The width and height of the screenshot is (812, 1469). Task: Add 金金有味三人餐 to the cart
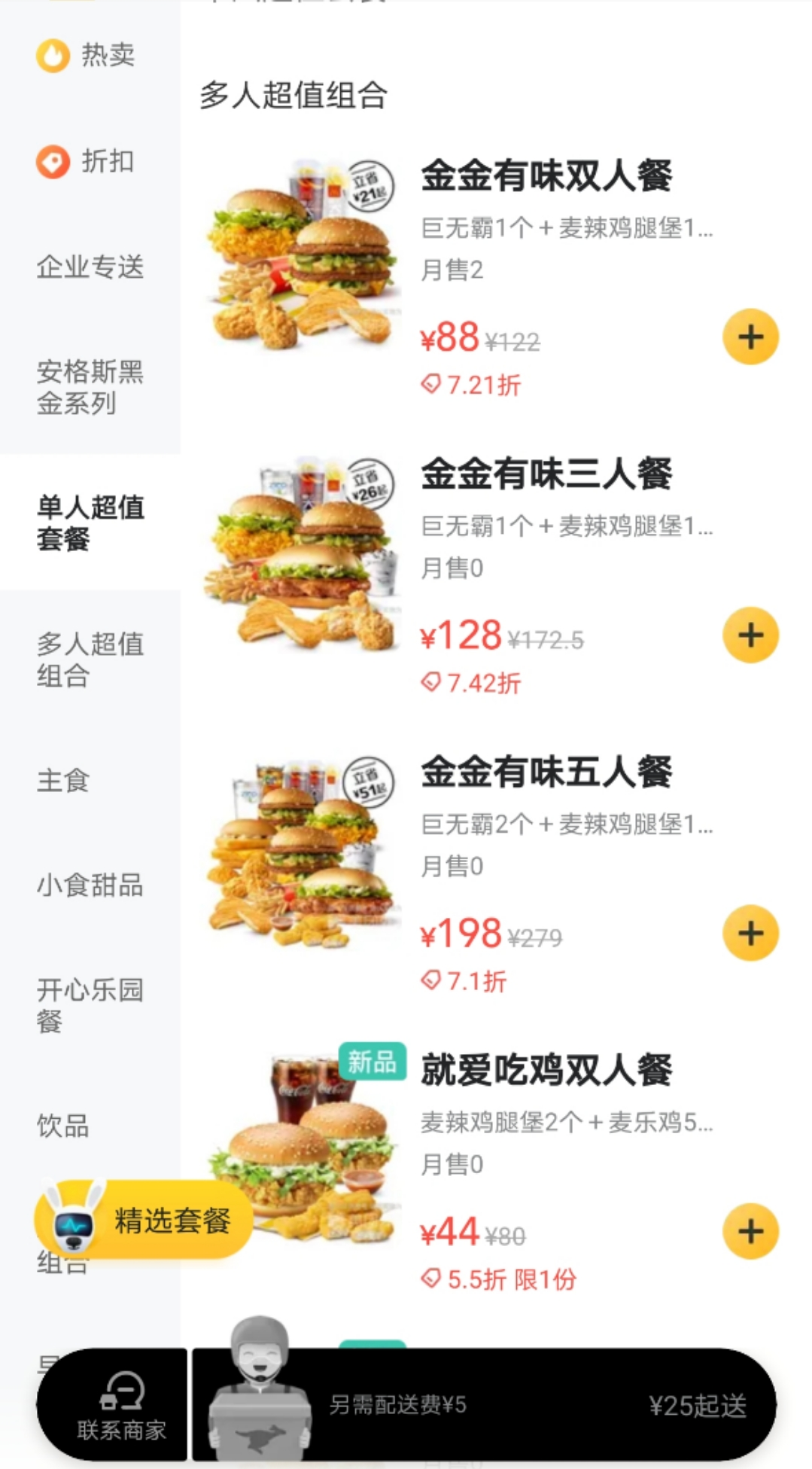(750, 635)
